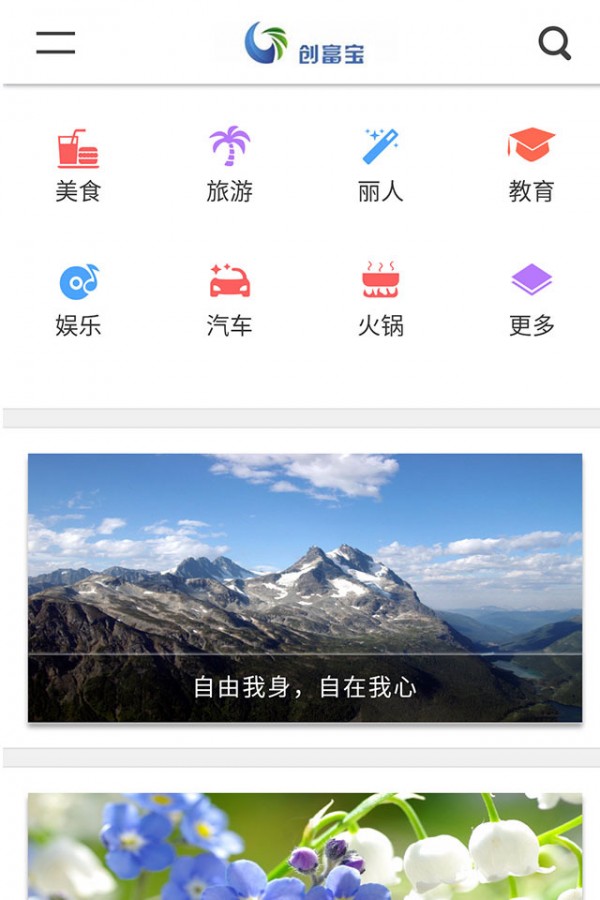Show 更多 more categories
600x900 pixels.
pos(531,299)
